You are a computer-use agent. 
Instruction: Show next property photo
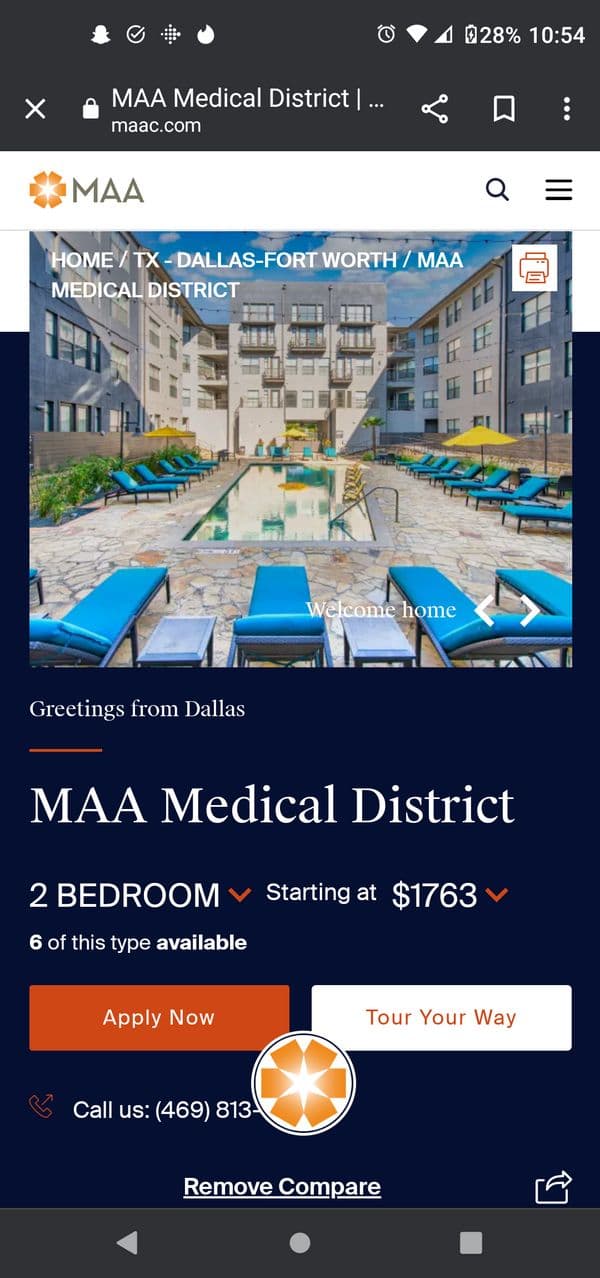point(530,610)
